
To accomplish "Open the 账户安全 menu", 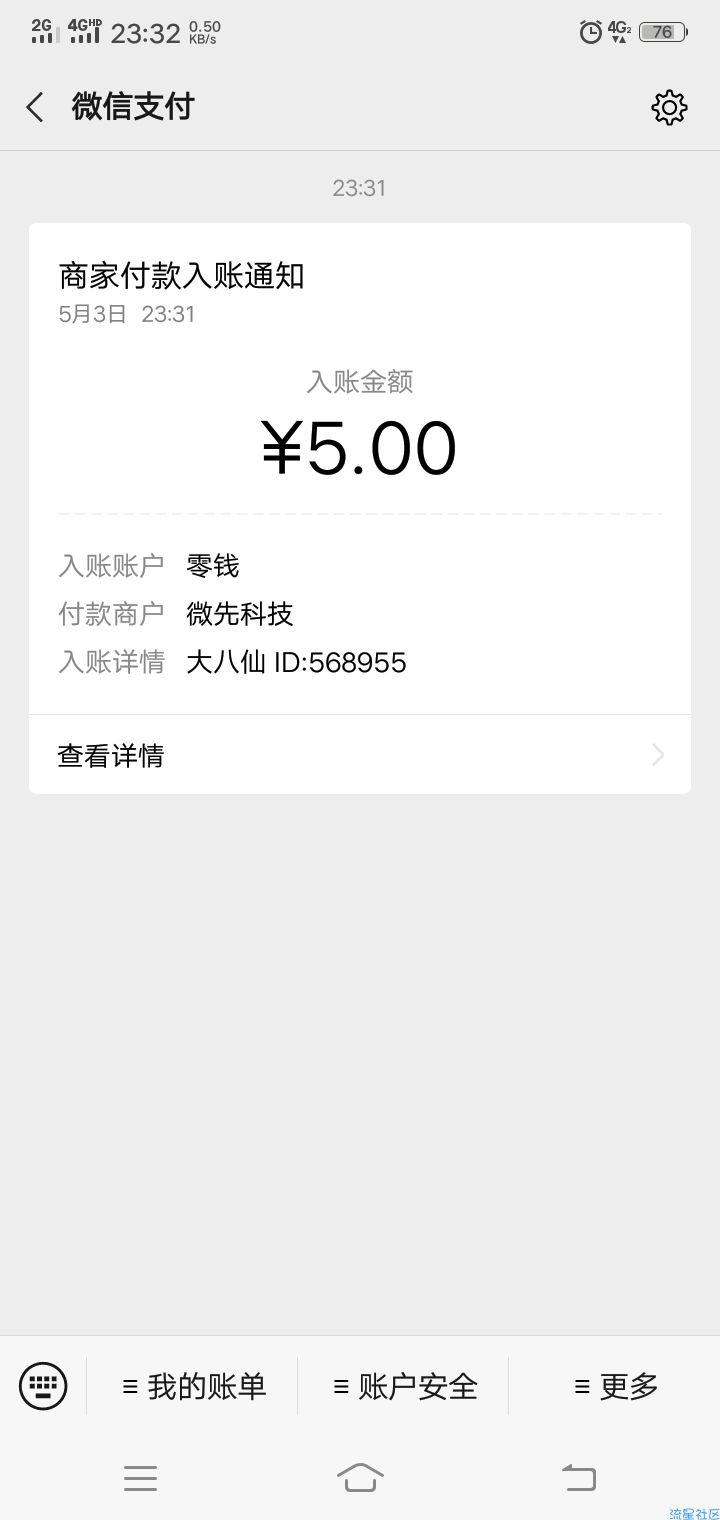I will [405, 1386].
